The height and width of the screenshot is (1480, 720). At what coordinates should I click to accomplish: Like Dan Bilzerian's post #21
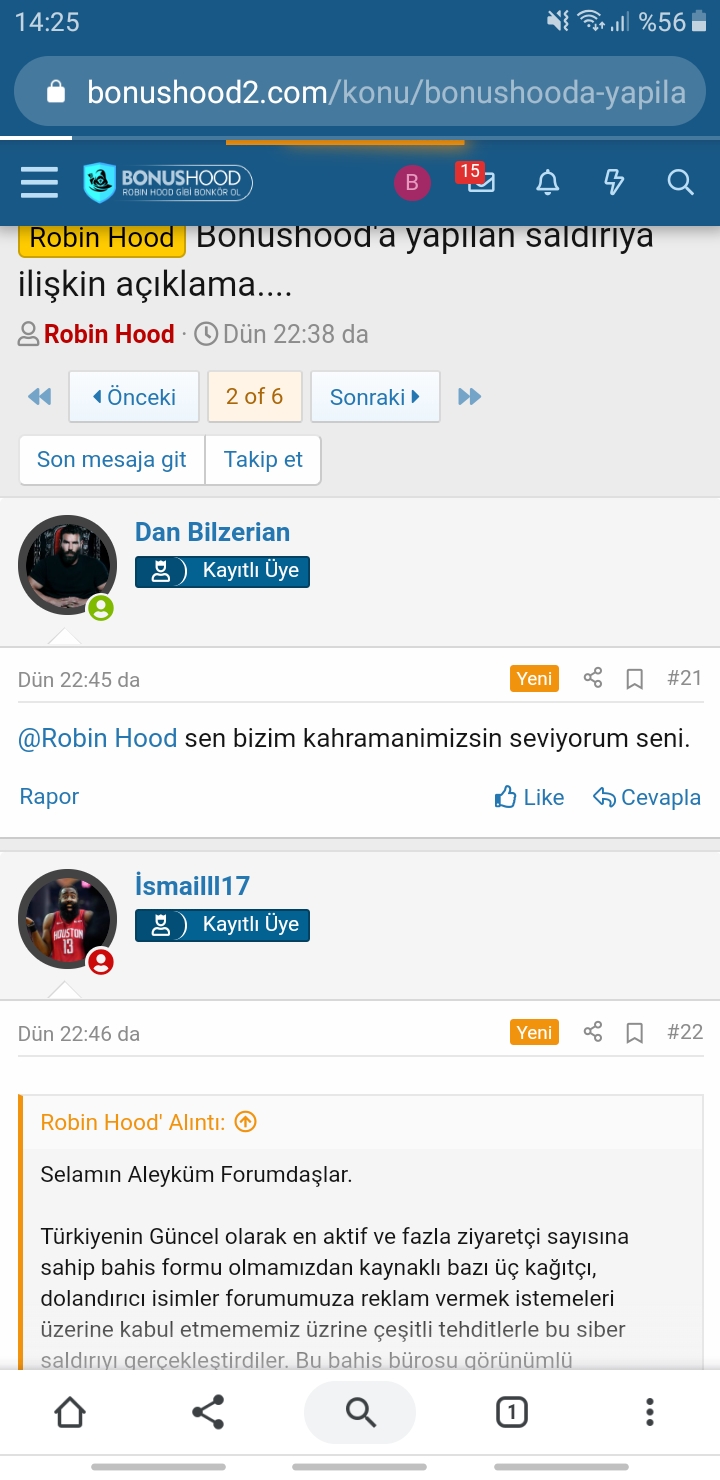(529, 797)
